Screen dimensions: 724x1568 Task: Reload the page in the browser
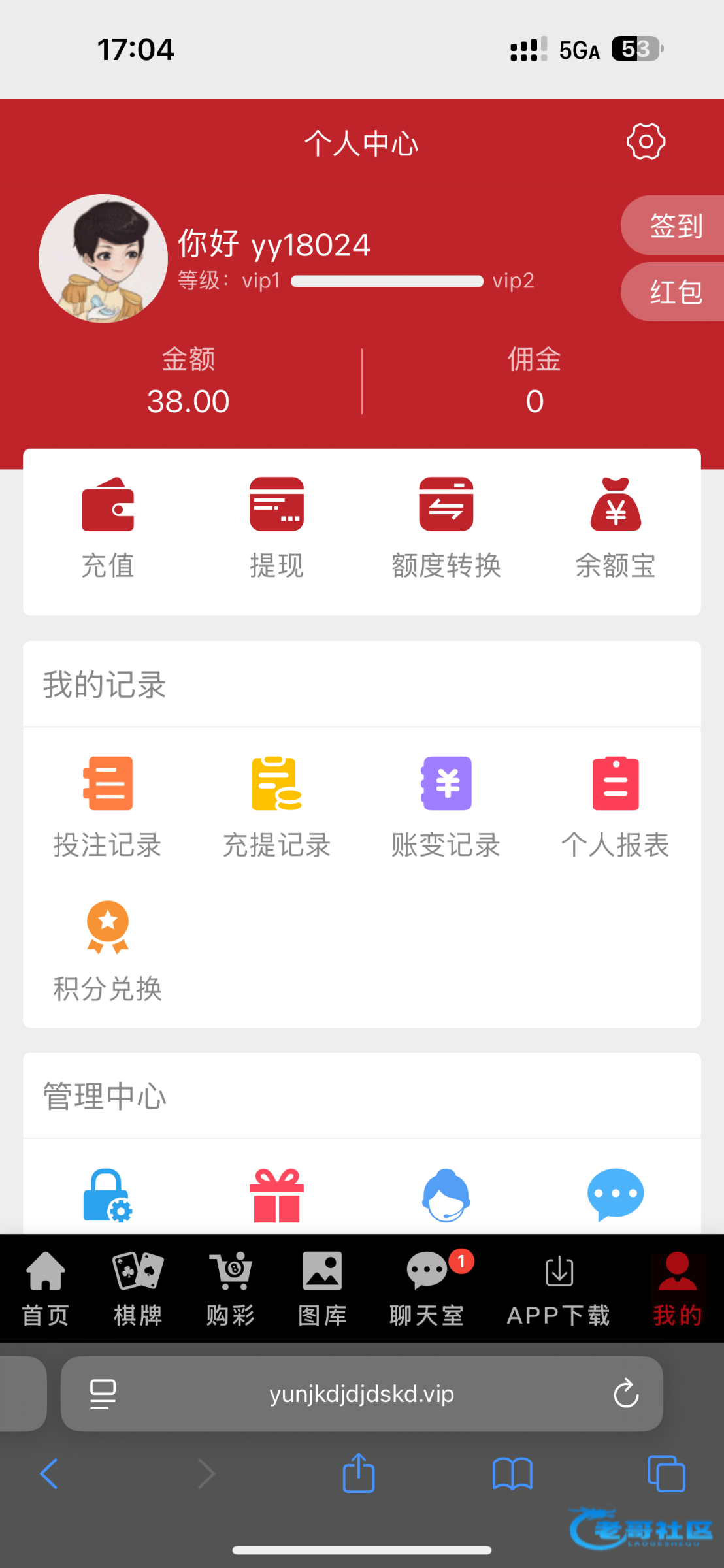(x=625, y=1394)
